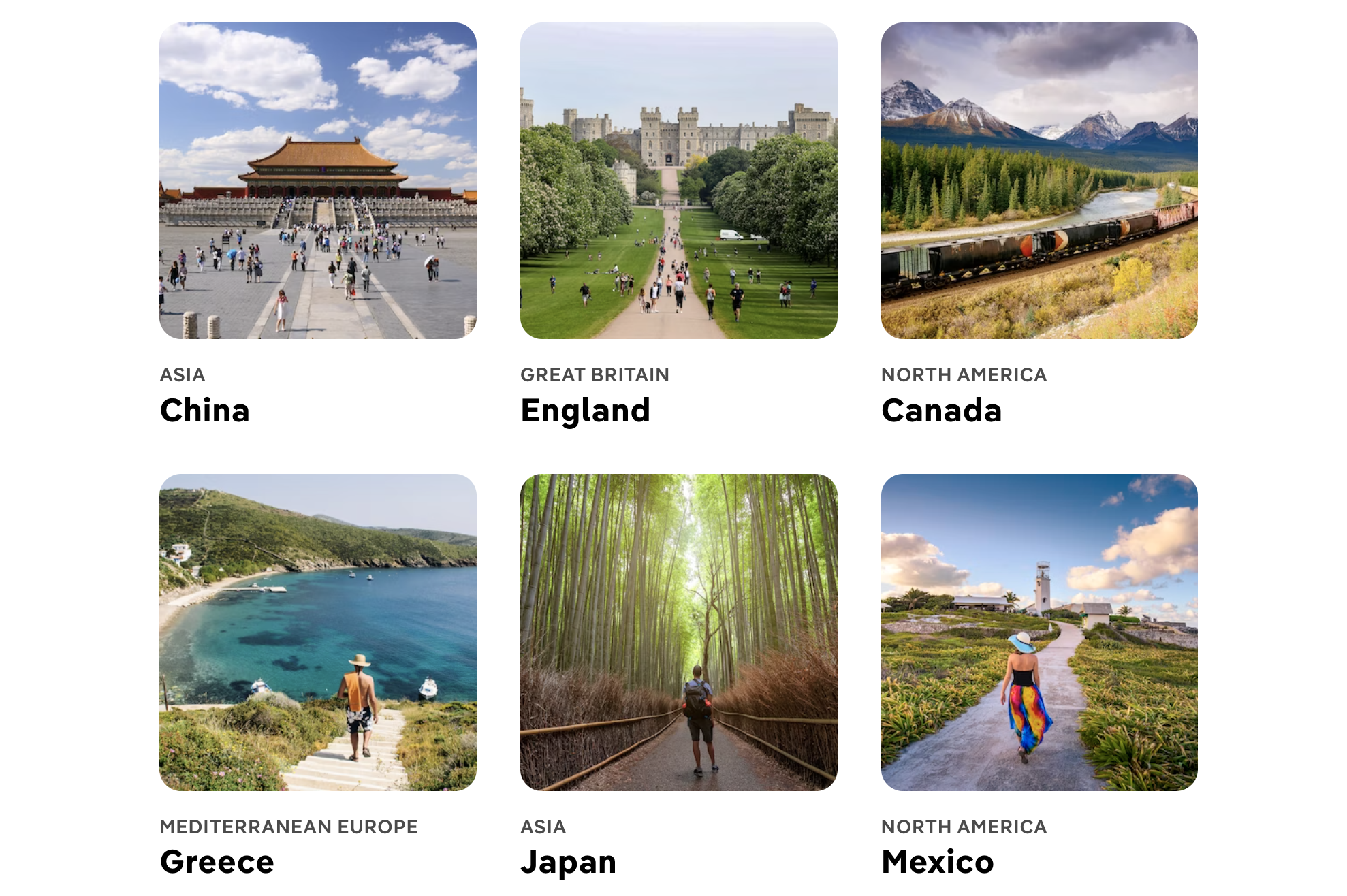Open the Greece destination card
The image size is (1347, 896).
click(317, 632)
